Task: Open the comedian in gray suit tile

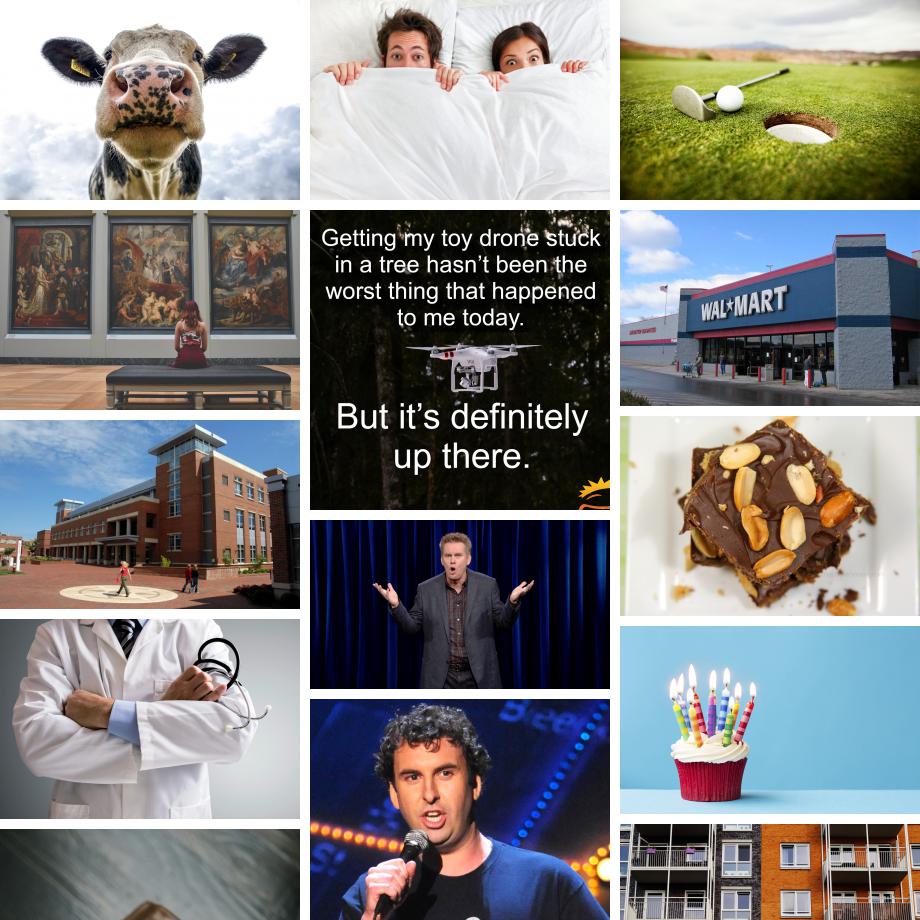Action: (x=459, y=604)
